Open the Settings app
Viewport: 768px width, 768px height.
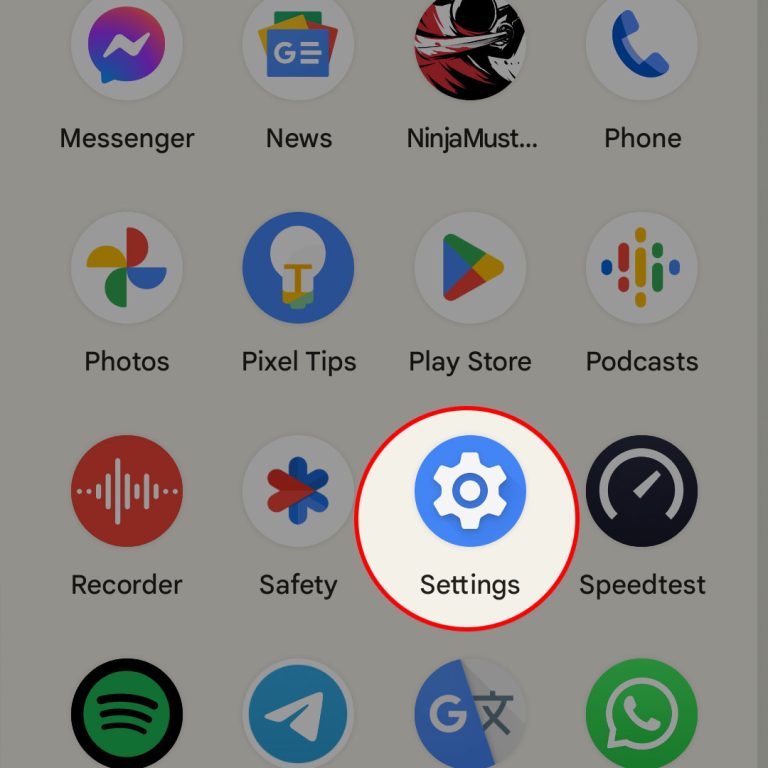click(470, 491)
